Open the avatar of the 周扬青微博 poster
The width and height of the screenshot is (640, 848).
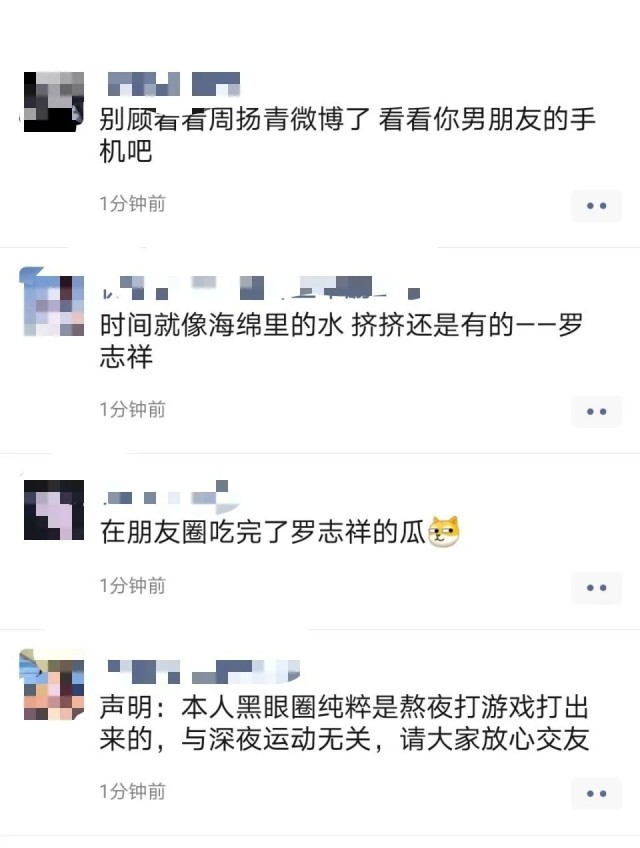point(53,101)
